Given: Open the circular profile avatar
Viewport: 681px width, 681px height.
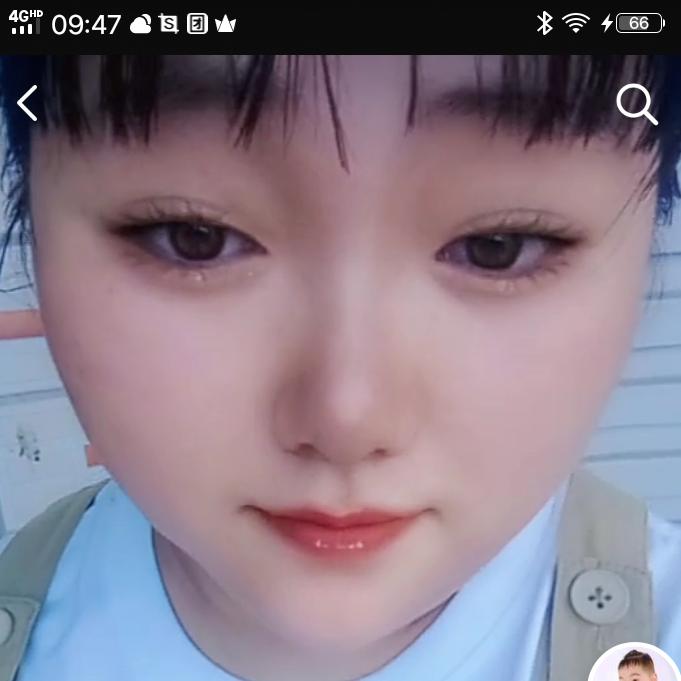Looking at the screenshot, I should coord(636,664).
